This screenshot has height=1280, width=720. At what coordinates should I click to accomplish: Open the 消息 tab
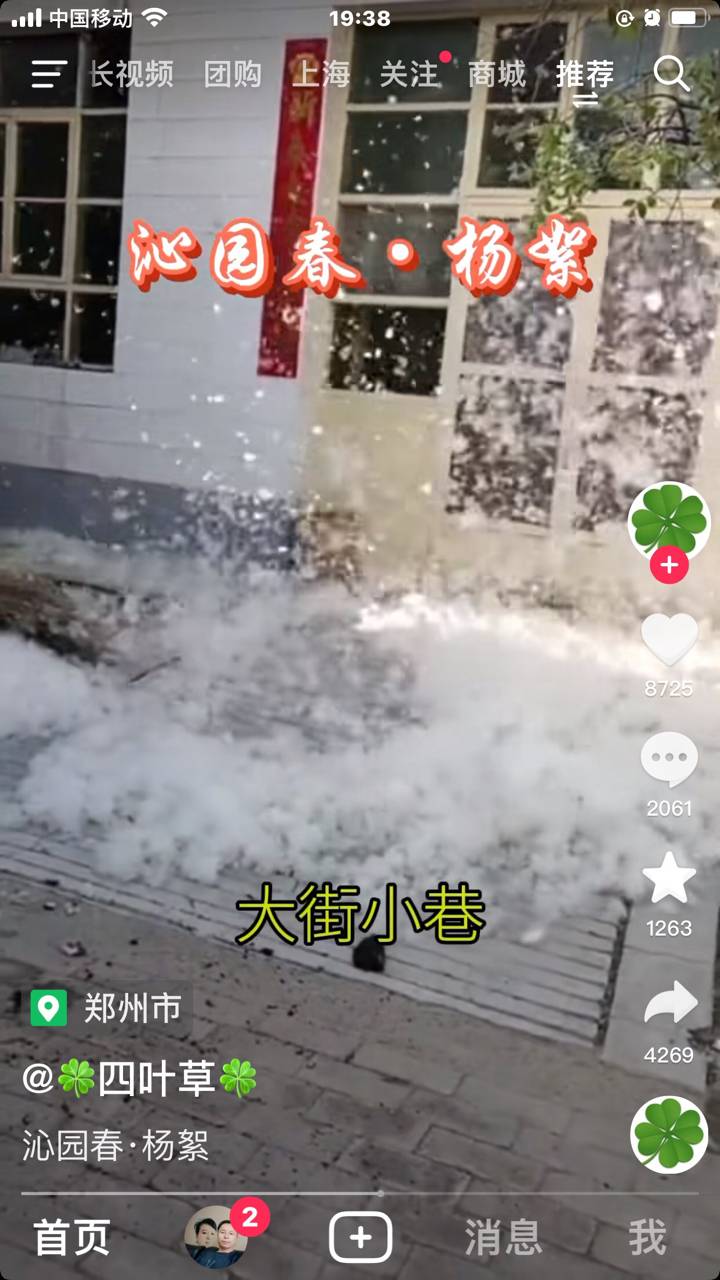(x=503, y=1238)
